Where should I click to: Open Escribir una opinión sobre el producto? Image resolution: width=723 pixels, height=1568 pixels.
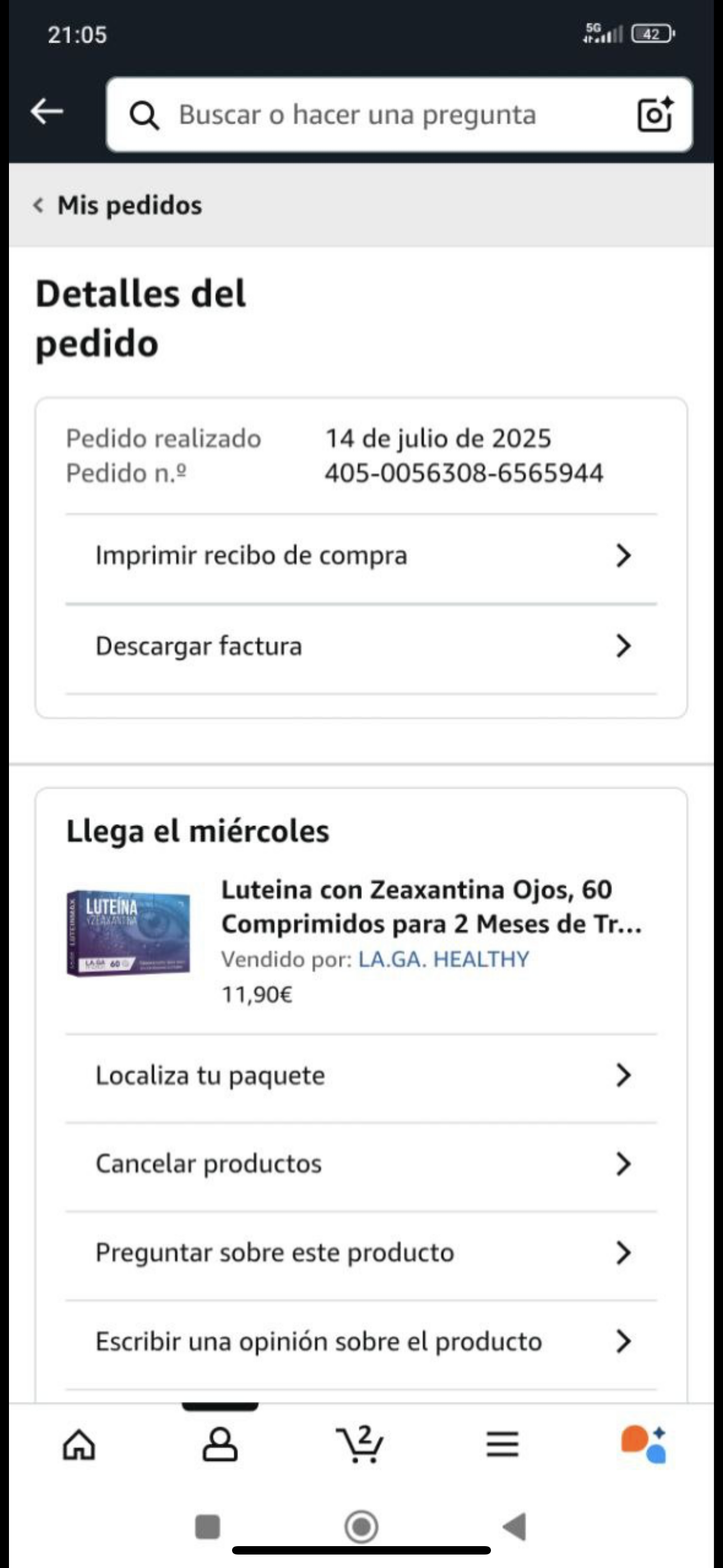[361, 1341]
